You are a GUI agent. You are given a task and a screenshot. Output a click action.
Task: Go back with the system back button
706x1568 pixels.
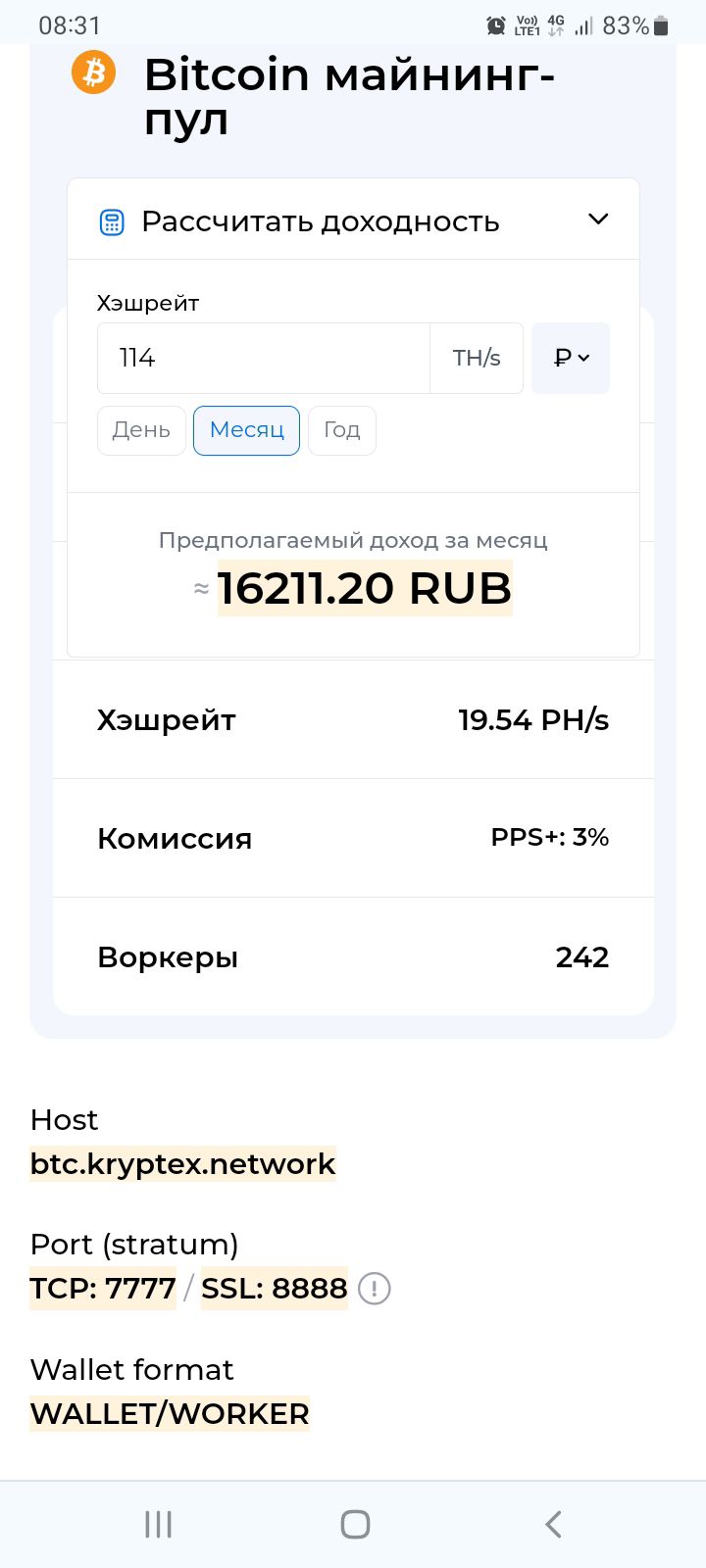(553, 1524)
